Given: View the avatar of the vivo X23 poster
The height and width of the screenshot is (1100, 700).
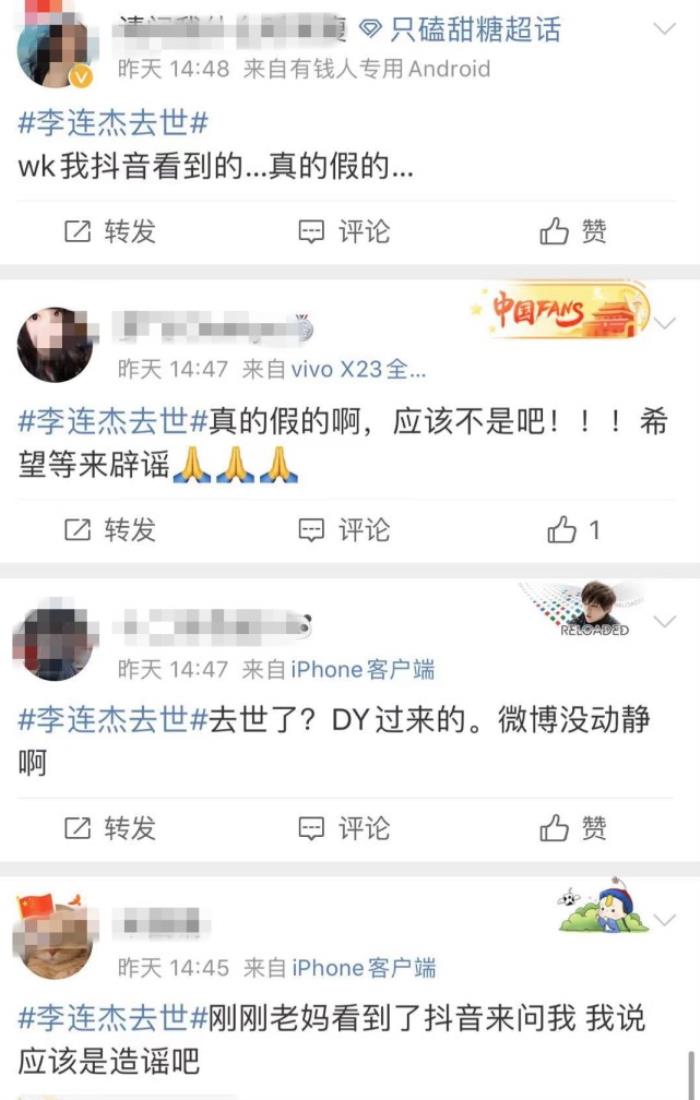Looking at the screenshot, I should 55,345.
